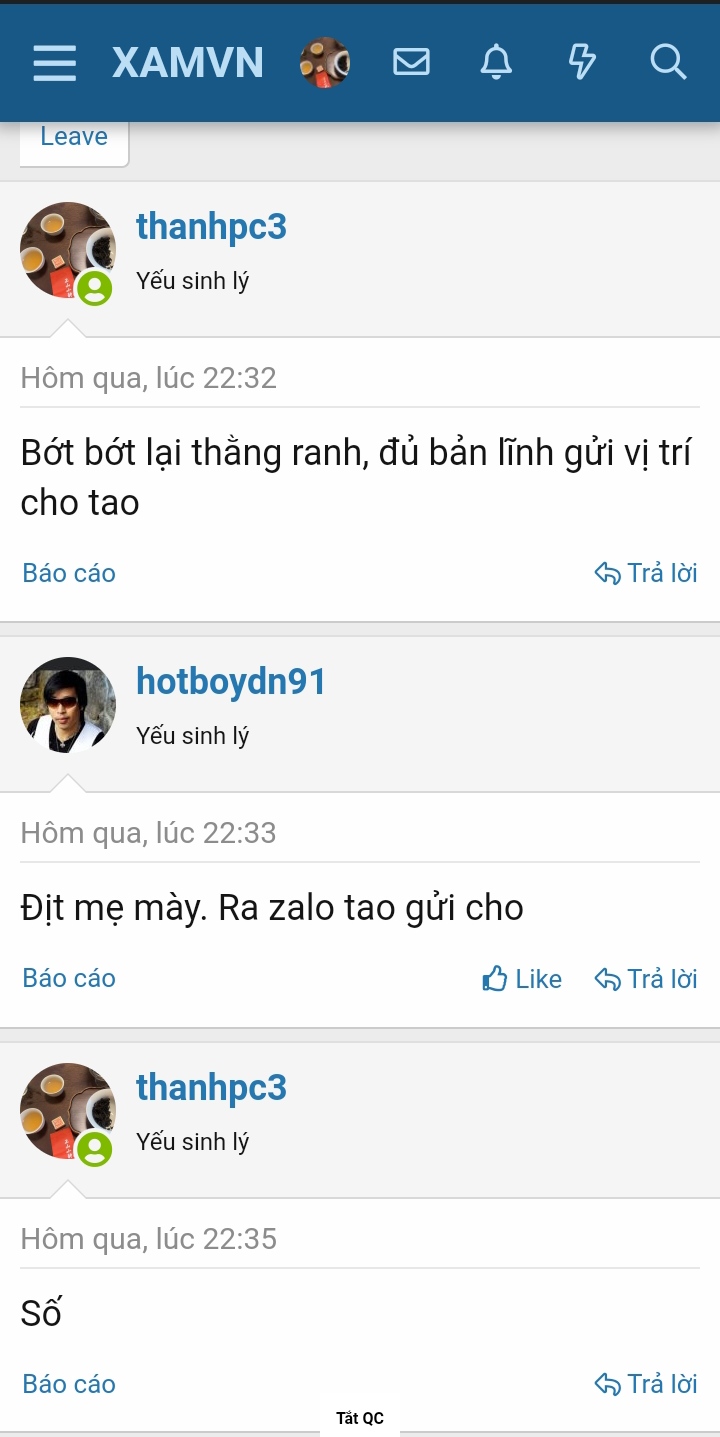Tap the Leave button
Image resolution: width=720 pixels, height=1437 pixels.
[74, 138]
